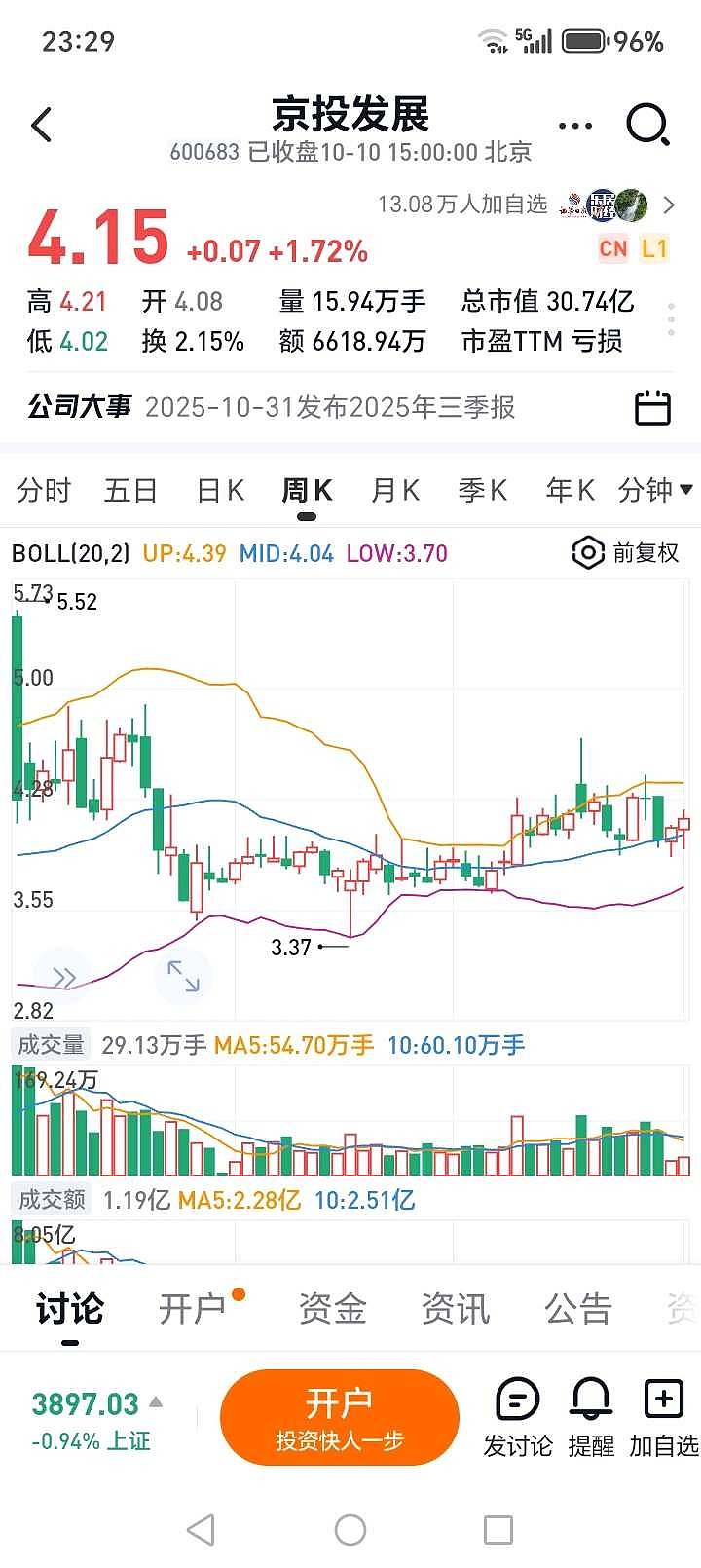Switch to the 日K chart tab

220,490
